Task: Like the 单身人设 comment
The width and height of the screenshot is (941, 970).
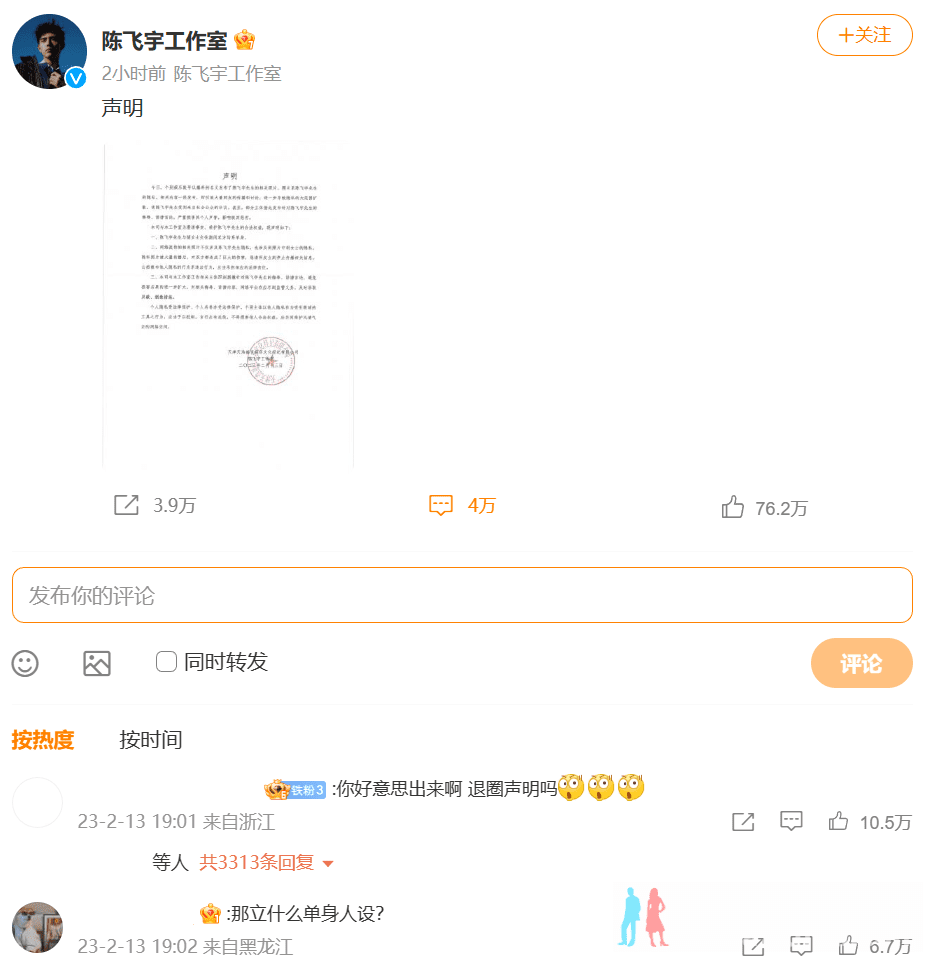Action: click(x=849, y=945)
